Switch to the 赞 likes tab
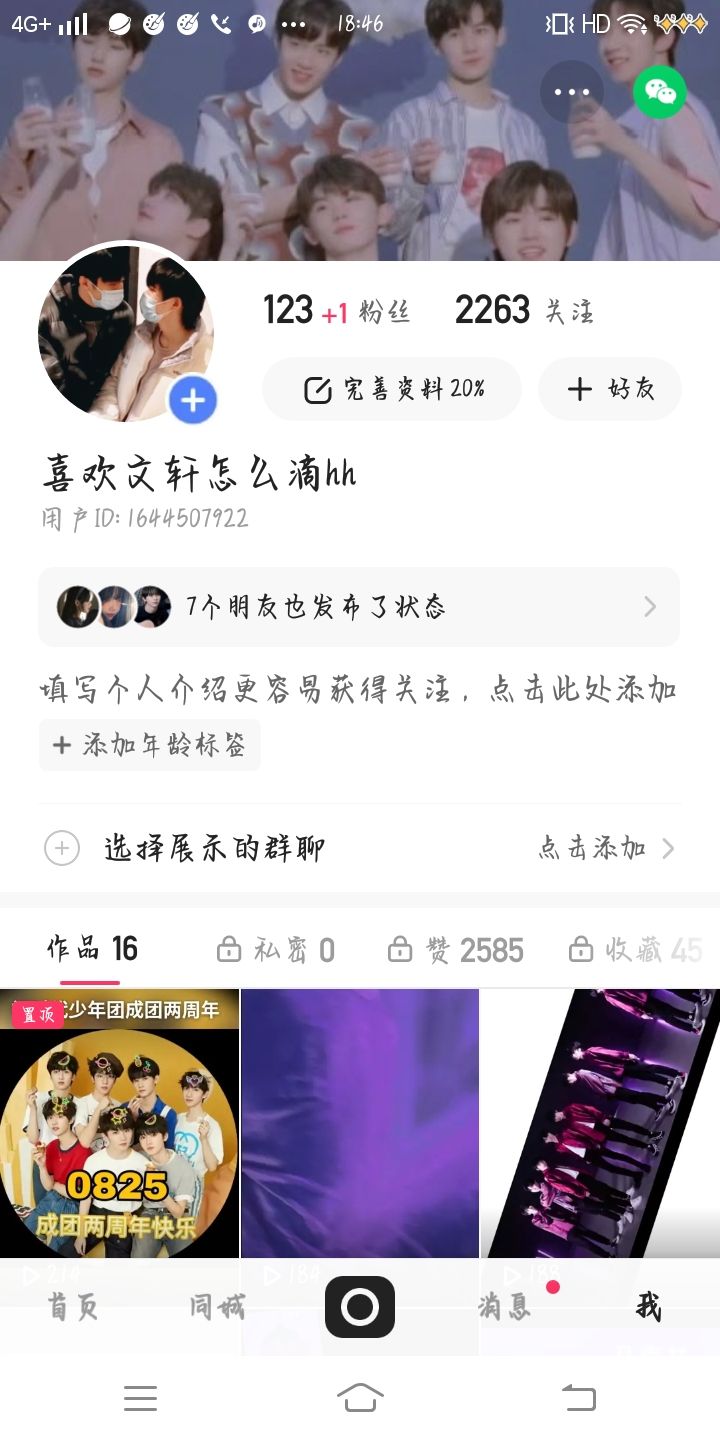 tap(456, 949)
